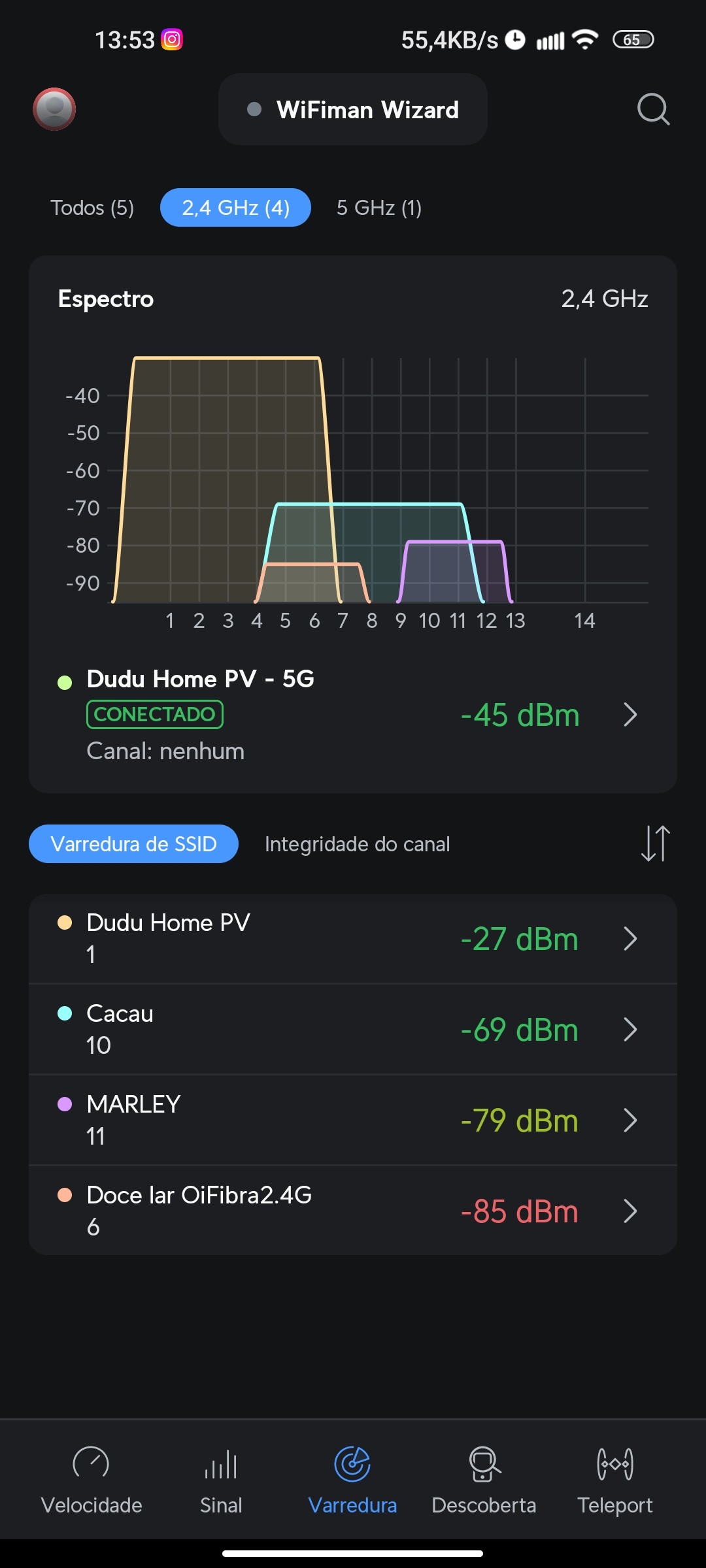Open the search icon

(x=653, y=109)
